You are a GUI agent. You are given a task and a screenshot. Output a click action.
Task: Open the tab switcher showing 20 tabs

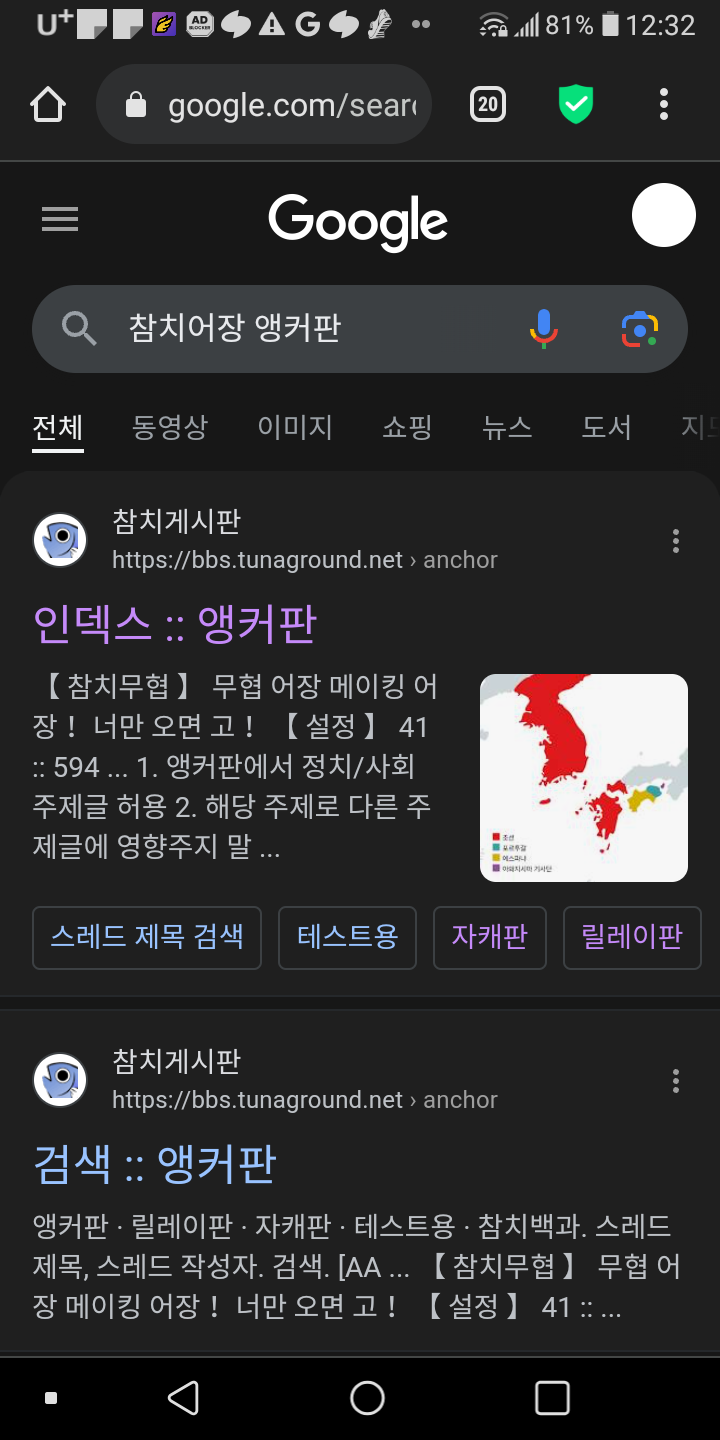(488, 104)
